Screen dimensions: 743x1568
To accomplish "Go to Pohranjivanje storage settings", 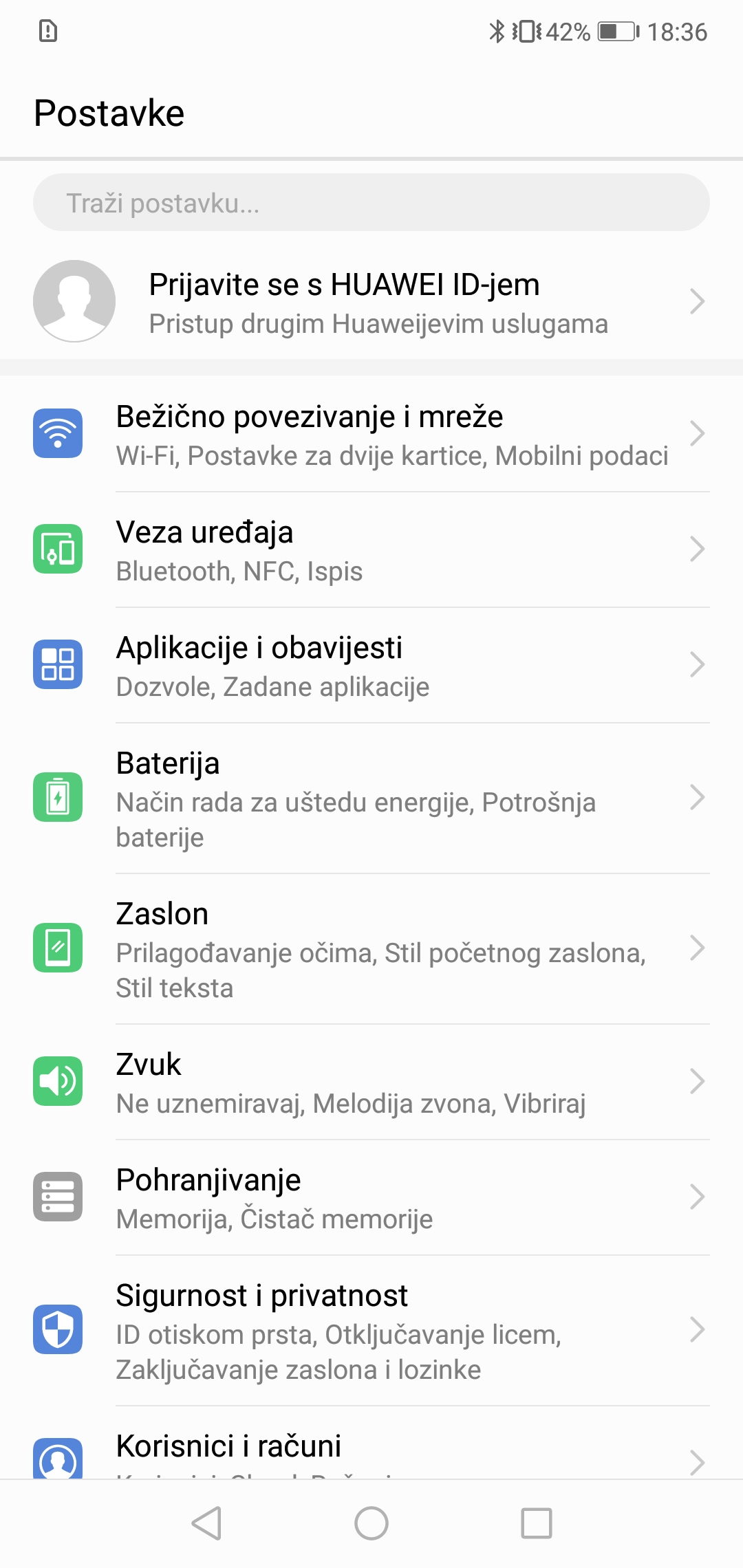I will (x=371, y=1197).
